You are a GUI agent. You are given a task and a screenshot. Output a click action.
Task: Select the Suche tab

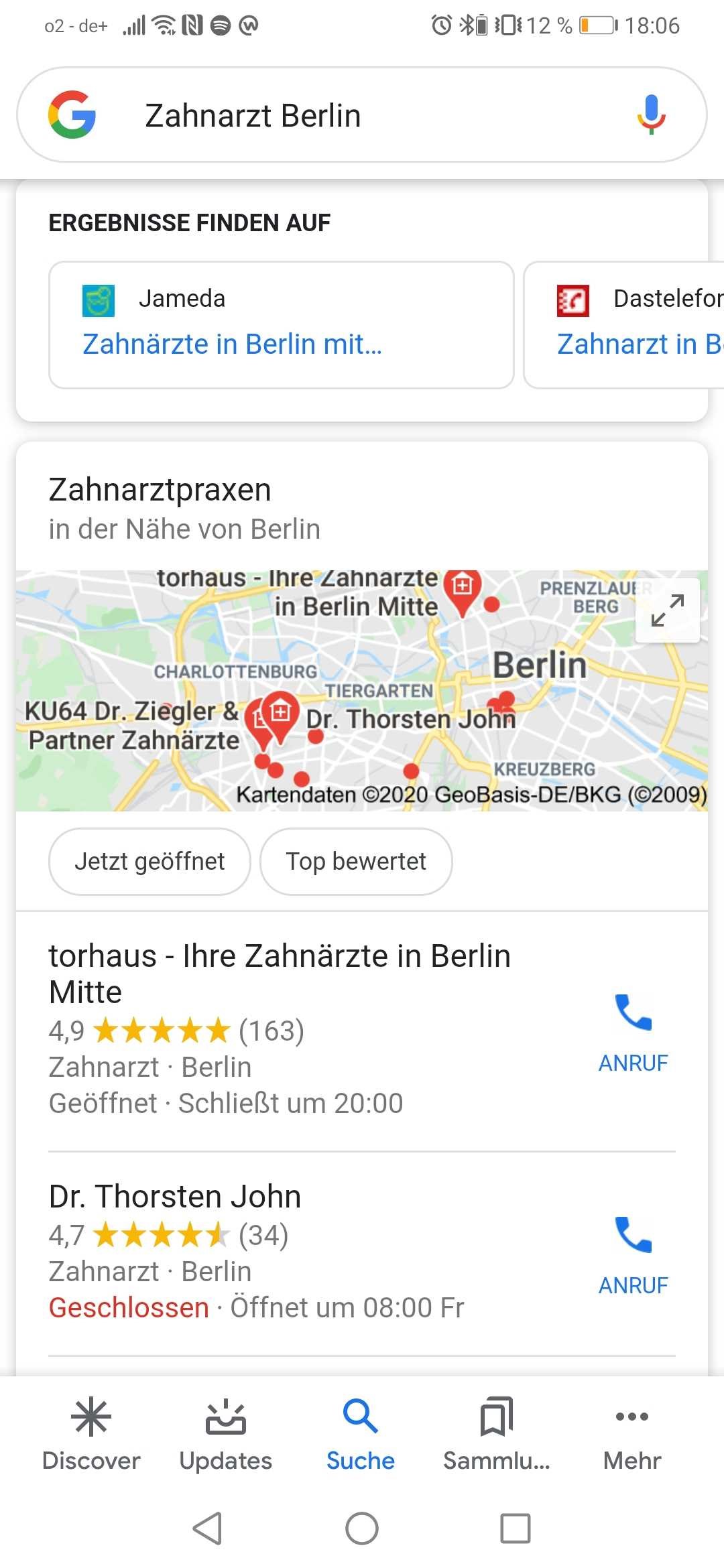(361, 1434)
